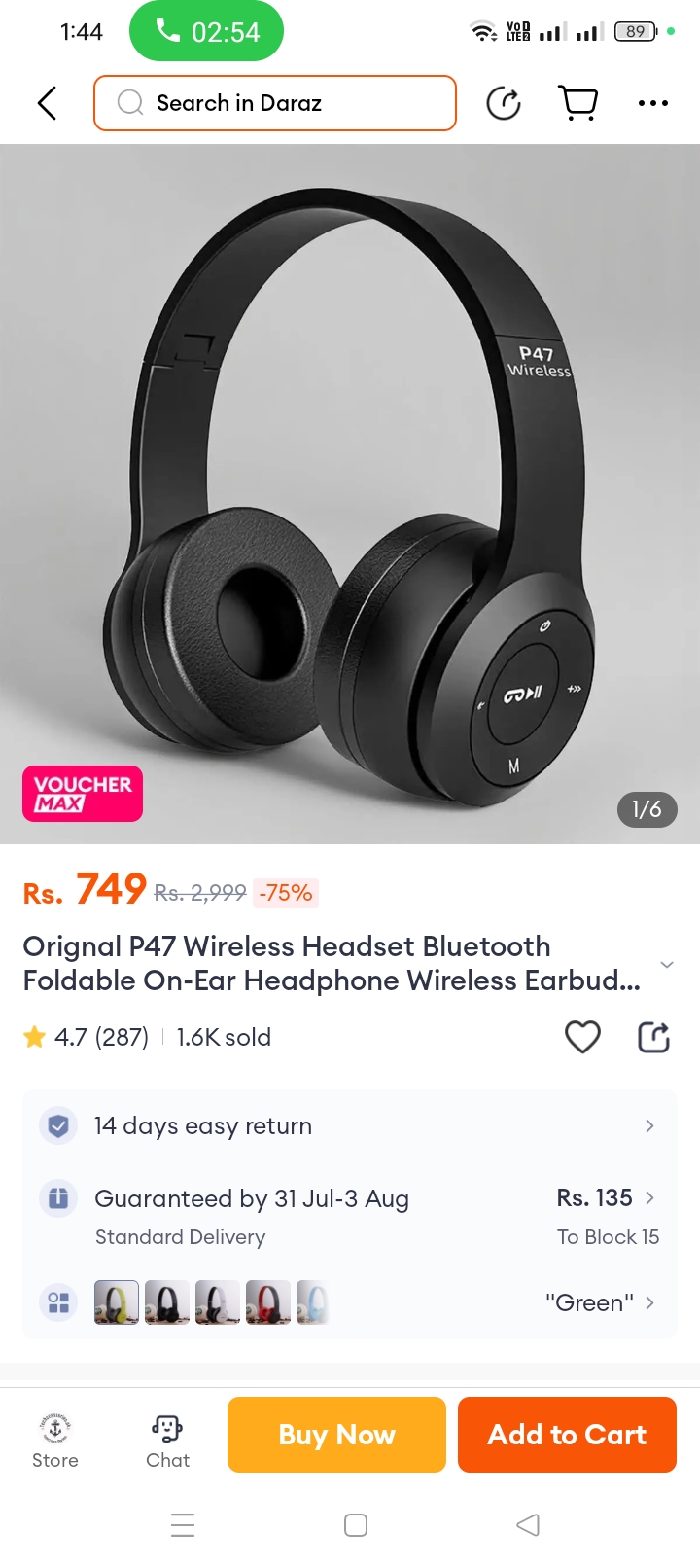This screenshot has height=1568, width=700.
Task: Tap Buy Now
Action: pos(336,1435)
